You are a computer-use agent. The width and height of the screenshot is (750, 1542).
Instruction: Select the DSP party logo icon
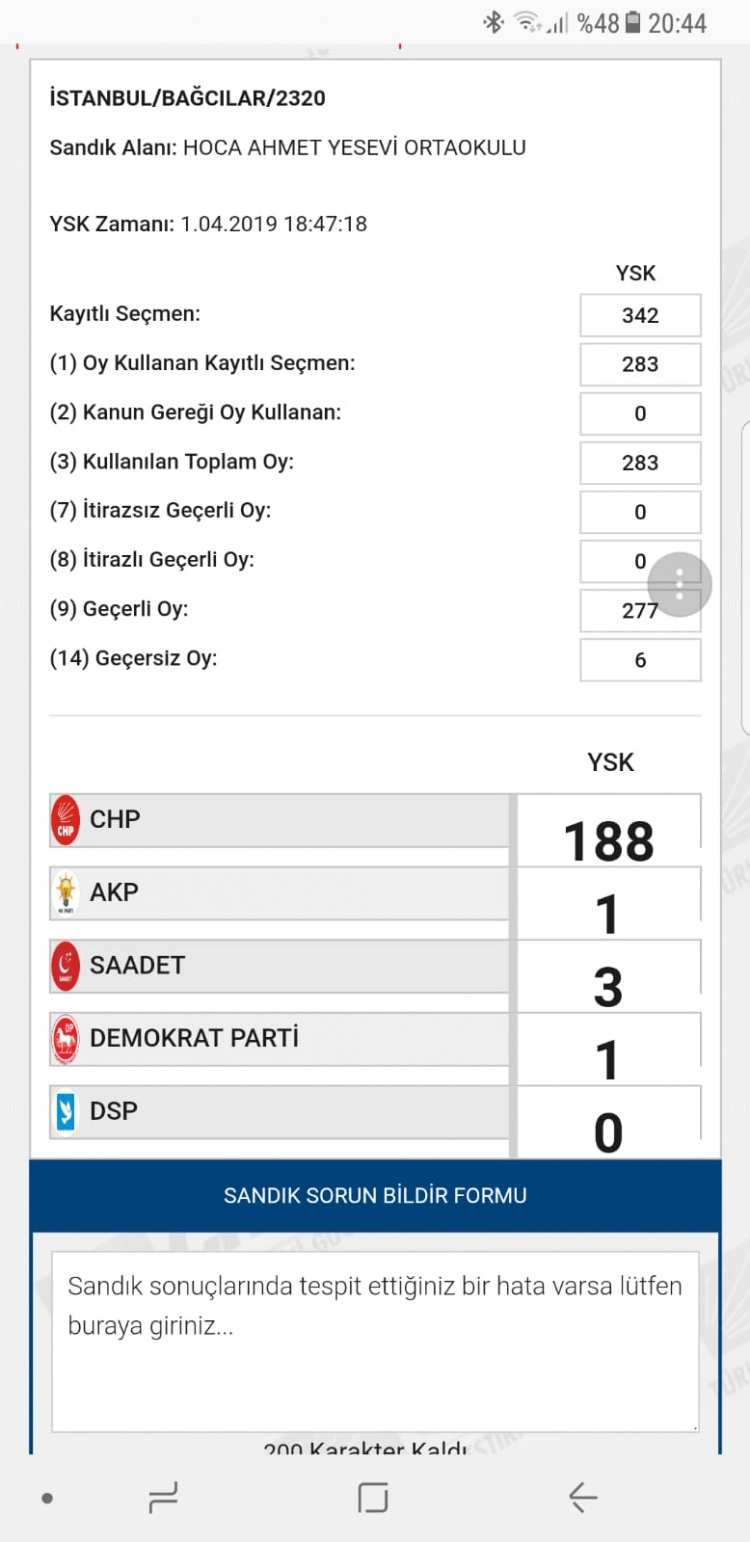66,1111
